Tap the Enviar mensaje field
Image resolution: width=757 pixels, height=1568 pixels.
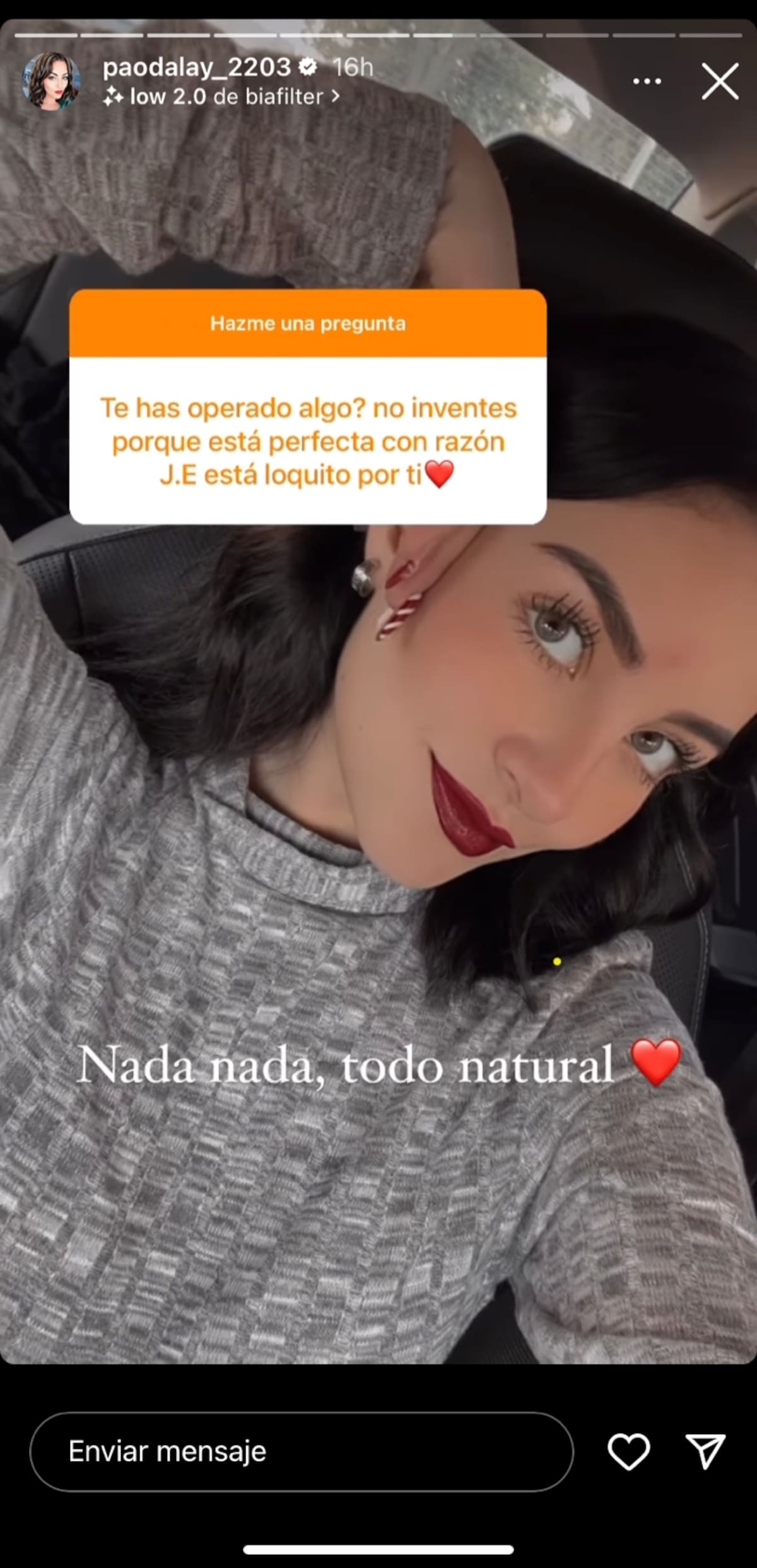(302, 1451)
